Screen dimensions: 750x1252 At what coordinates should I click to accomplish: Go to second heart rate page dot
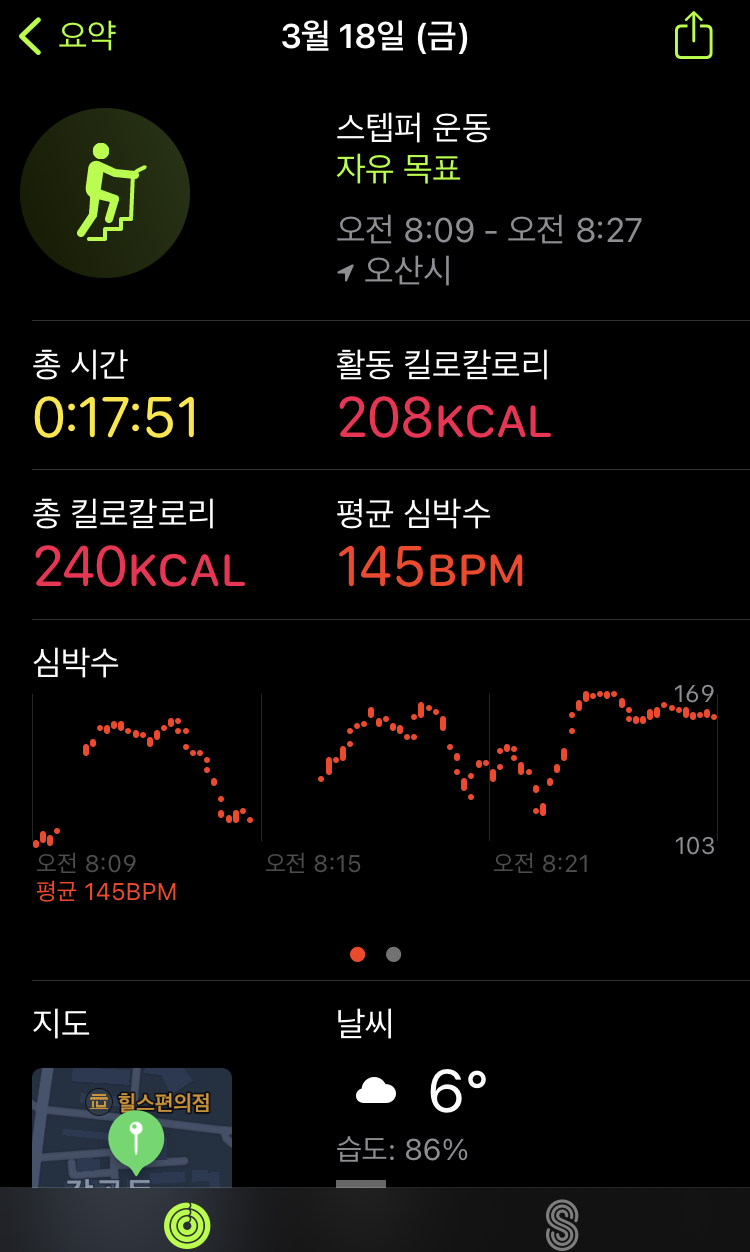[x=393, y=954]
